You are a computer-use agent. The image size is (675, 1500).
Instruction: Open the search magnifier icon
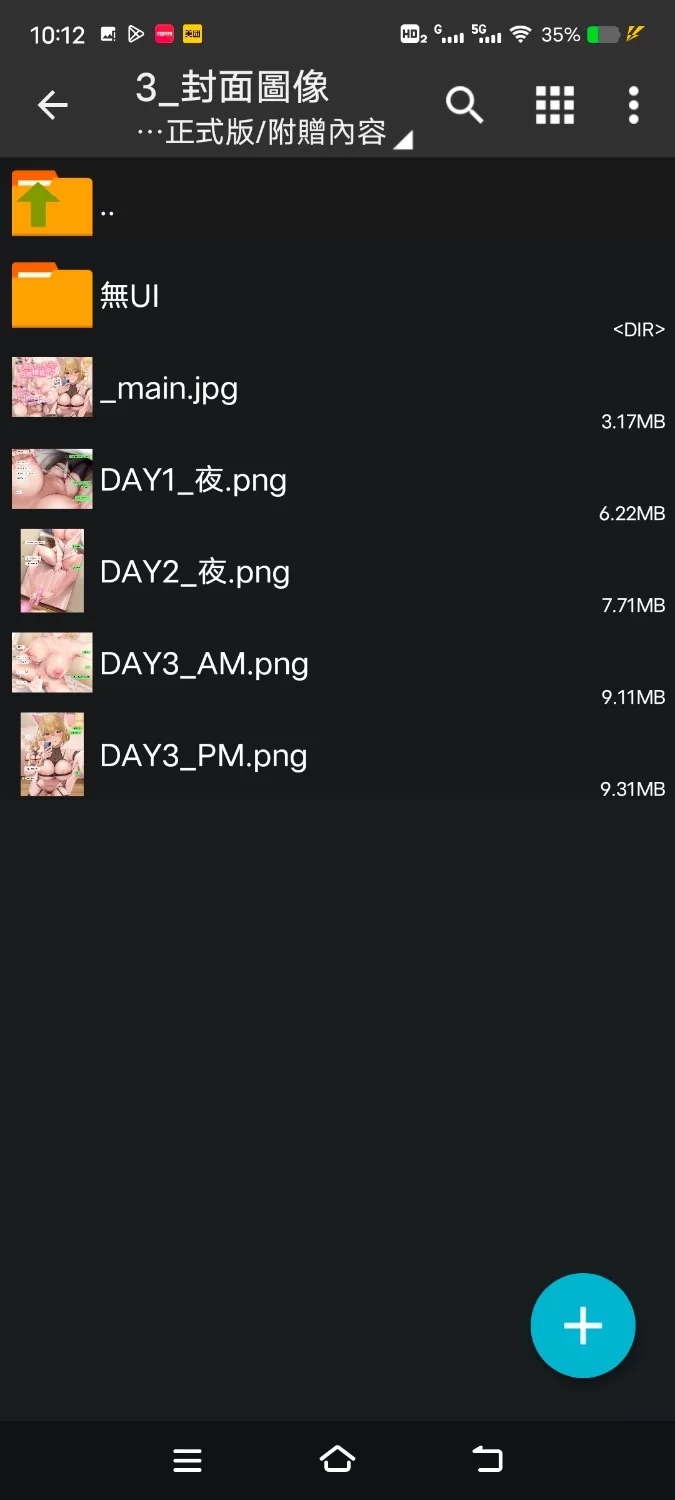coord(464,105)
